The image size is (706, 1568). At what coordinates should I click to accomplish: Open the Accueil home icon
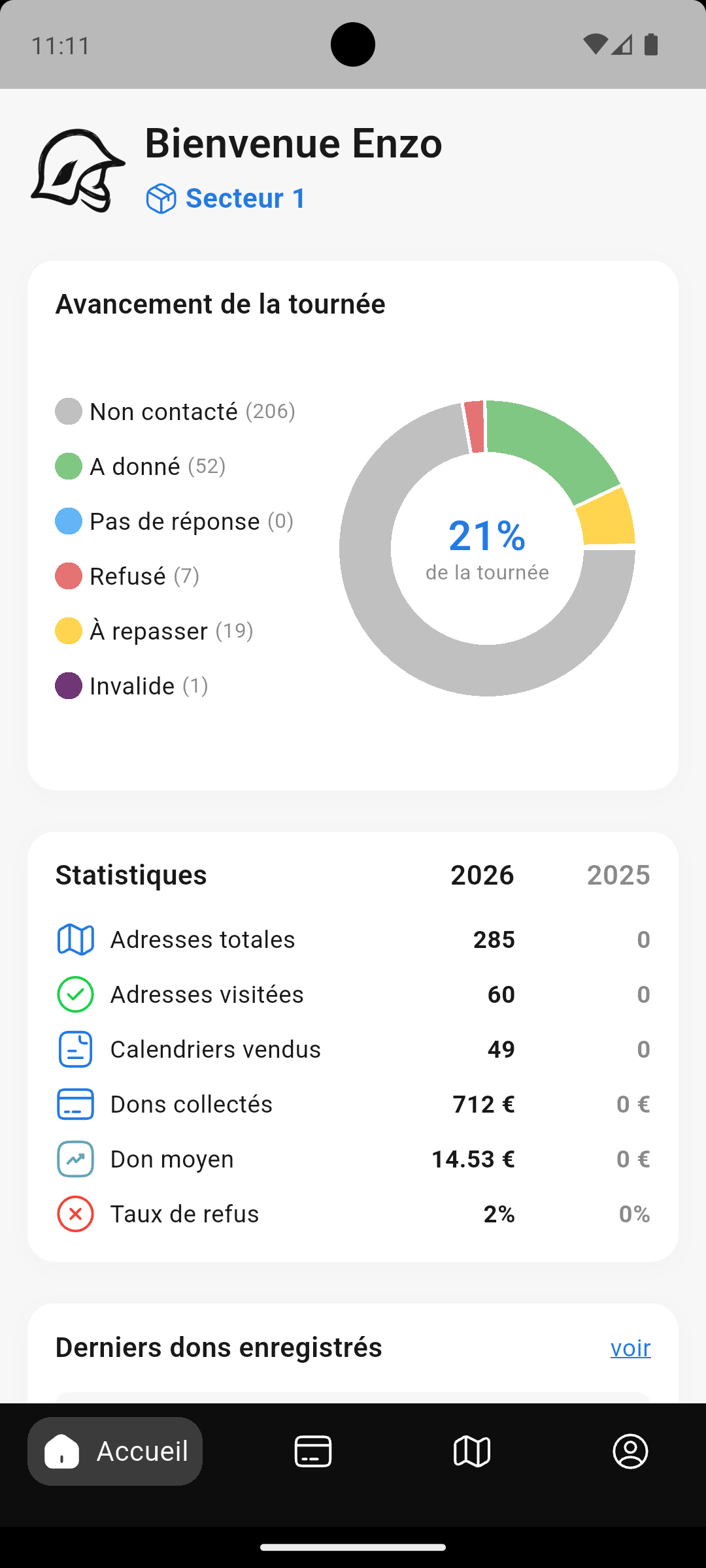pos(61,1451)
